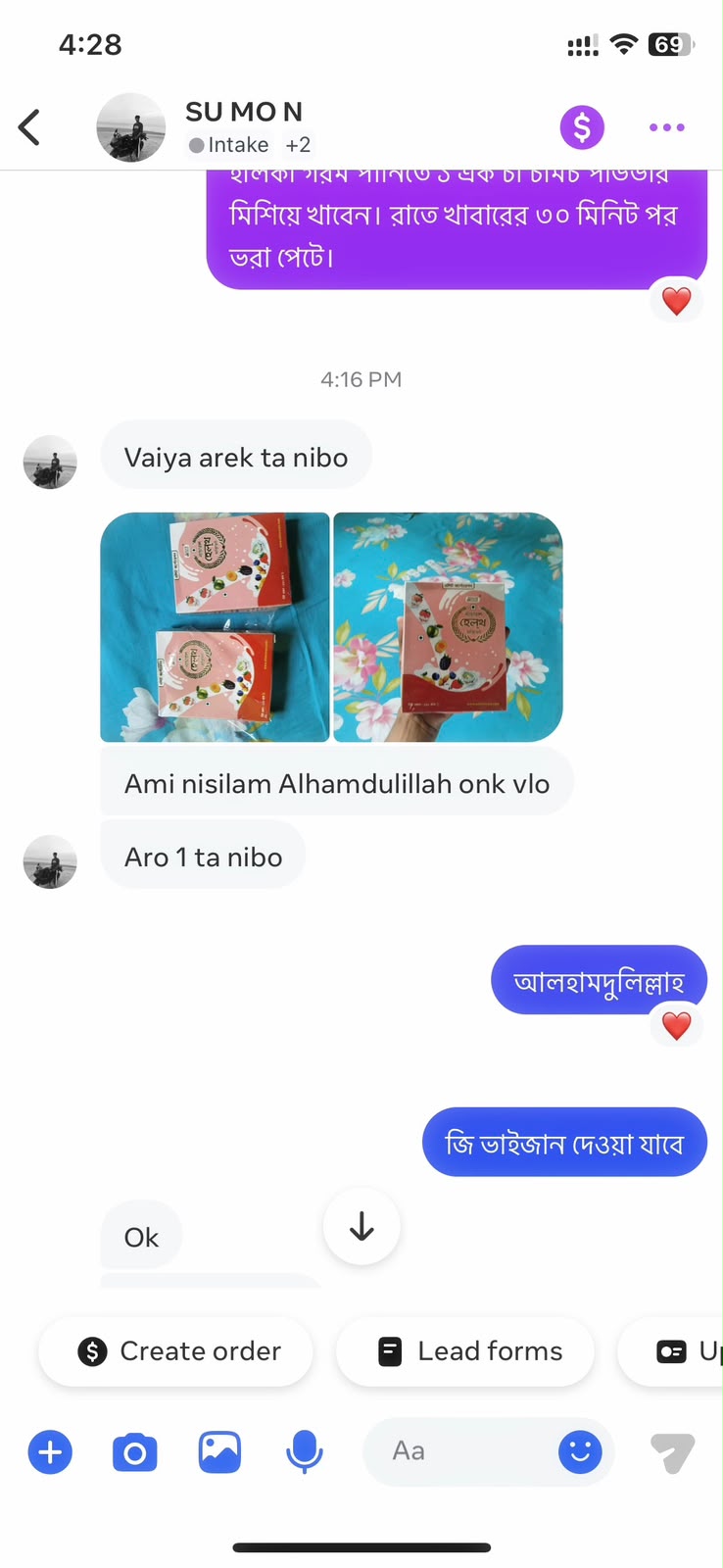This screenshot has height=1568, width=723.
Task: Record a voice message with the microphone
Action: pyautogui.click(x=305, y=1451)
